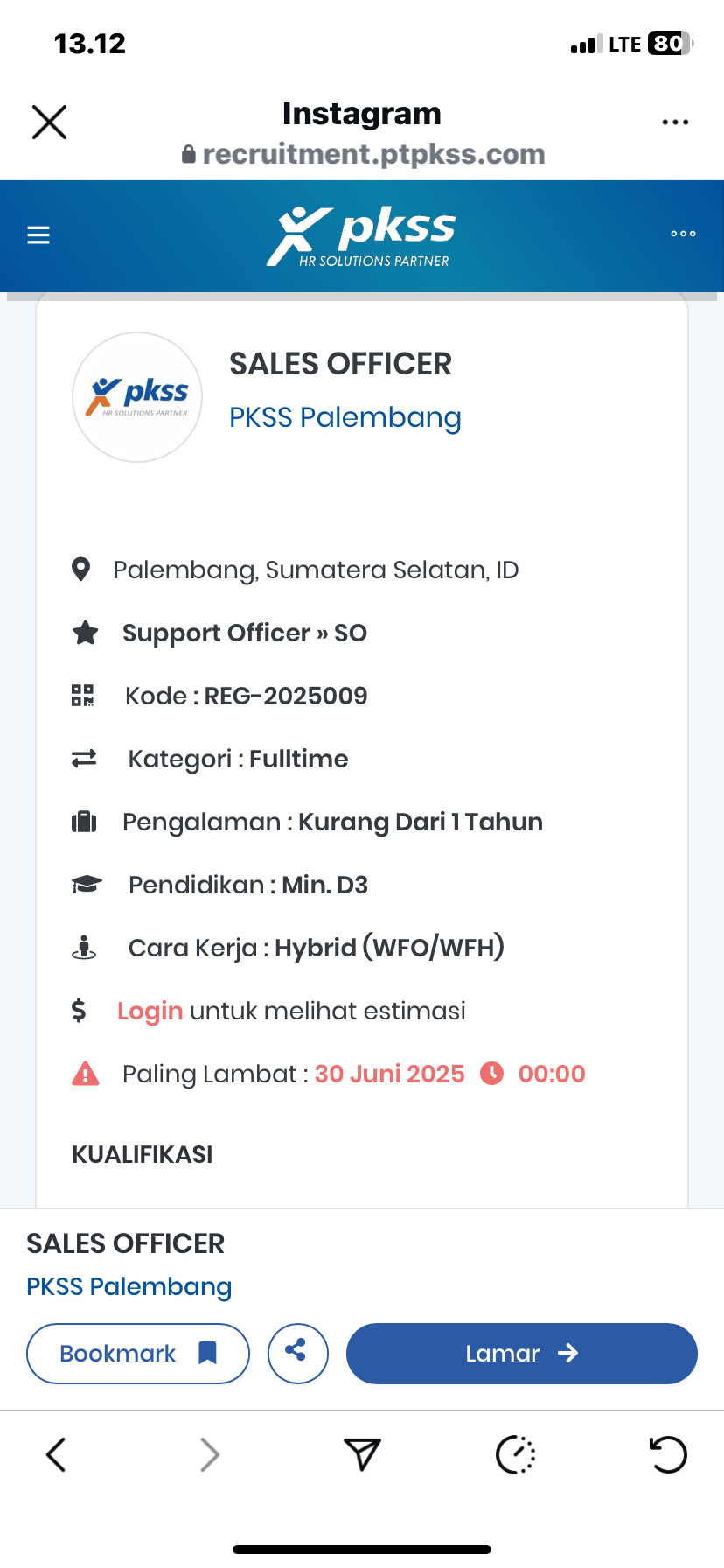Reload the recruitment page
724x1568 pixels.
[x=668, y=1455]
